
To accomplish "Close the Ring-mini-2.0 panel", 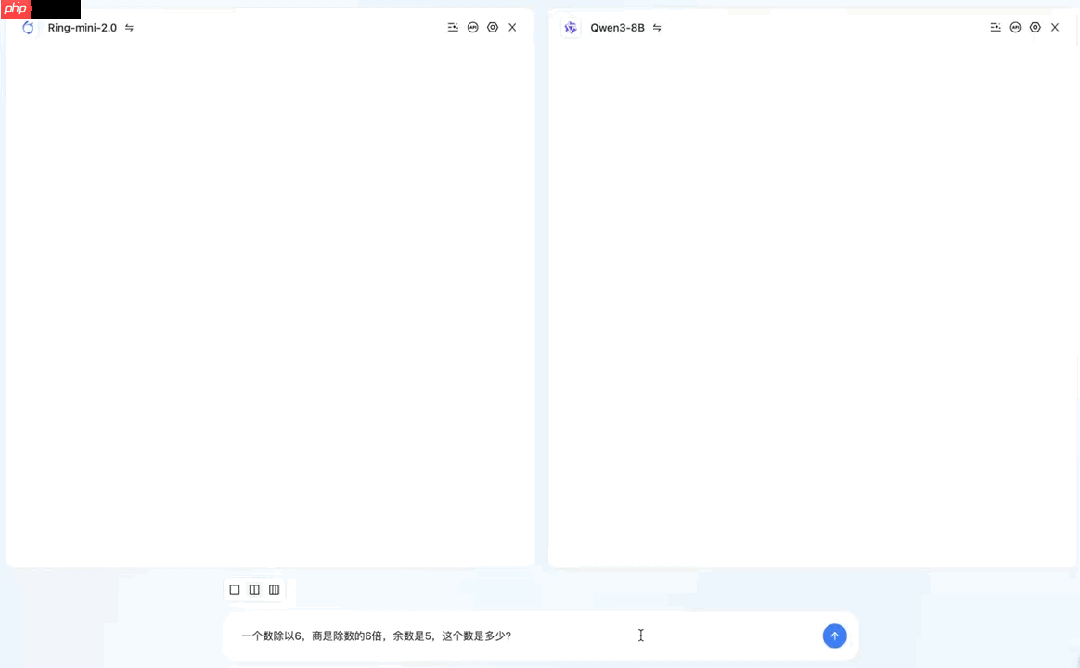I will pos(512,28).
